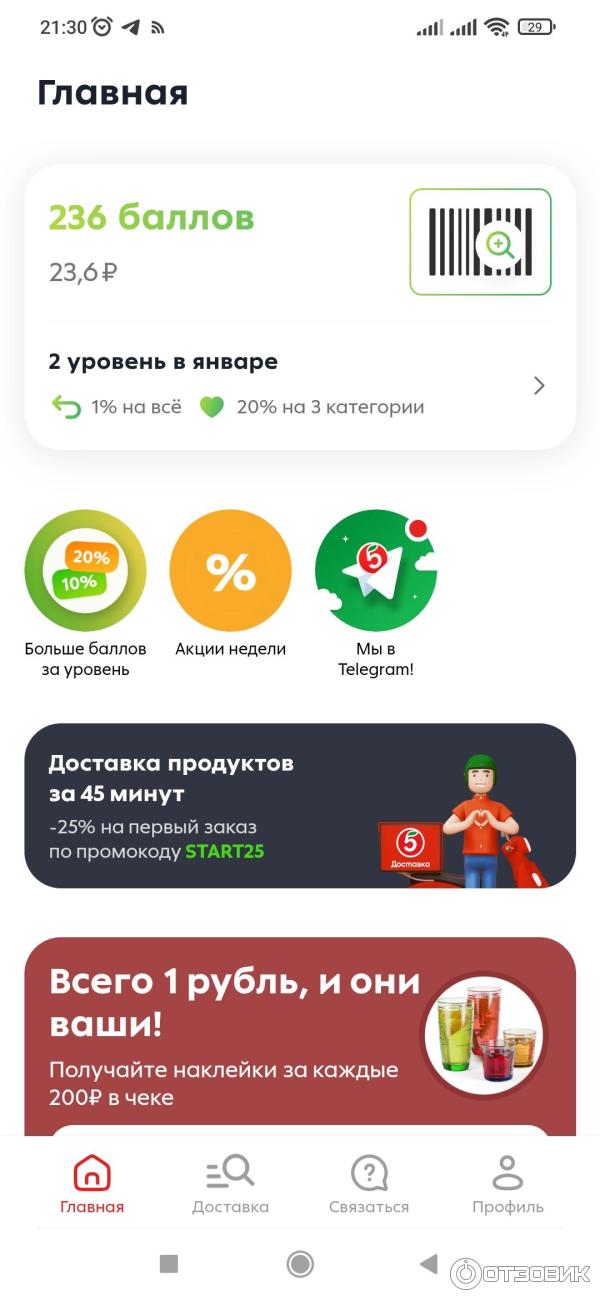Viewport: 600px width, 1300px height.
Task: Open the Мы в Telegram story
Action: pyautogui.click(x=375, y=571)
